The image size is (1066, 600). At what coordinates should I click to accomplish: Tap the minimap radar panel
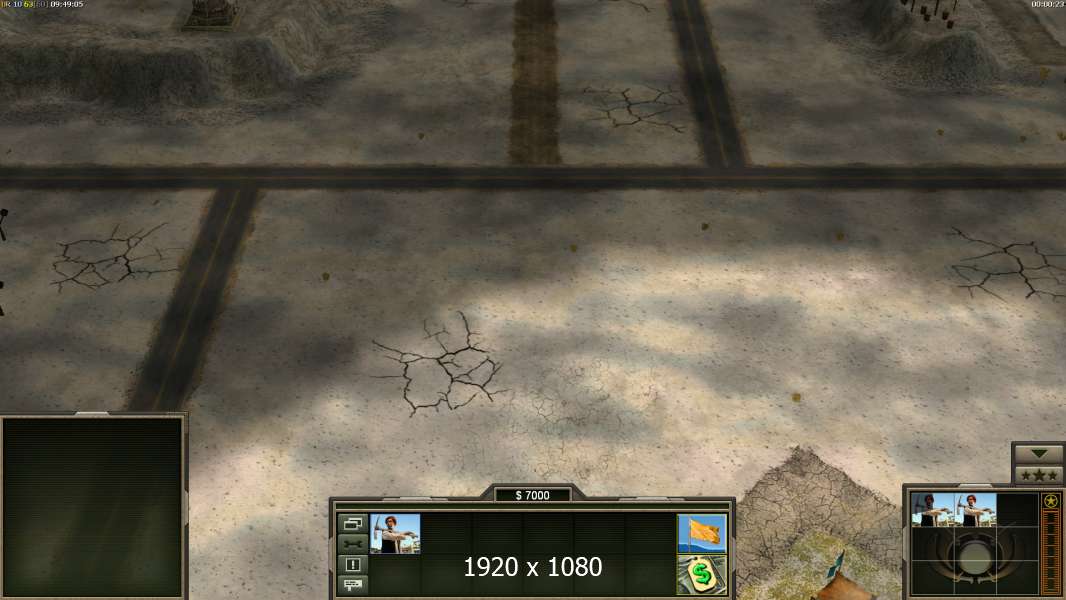click(93, 507)
